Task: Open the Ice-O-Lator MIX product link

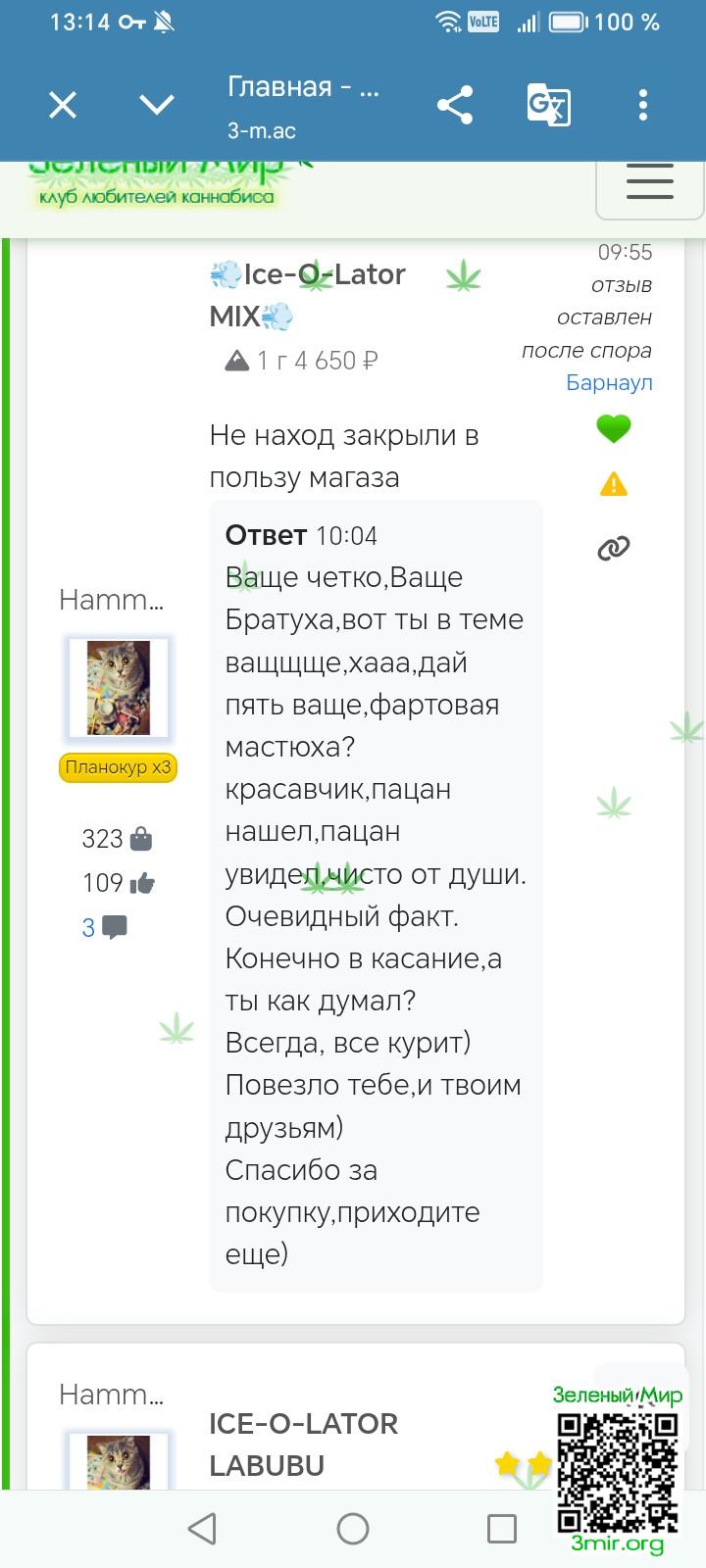Action: 307,294
